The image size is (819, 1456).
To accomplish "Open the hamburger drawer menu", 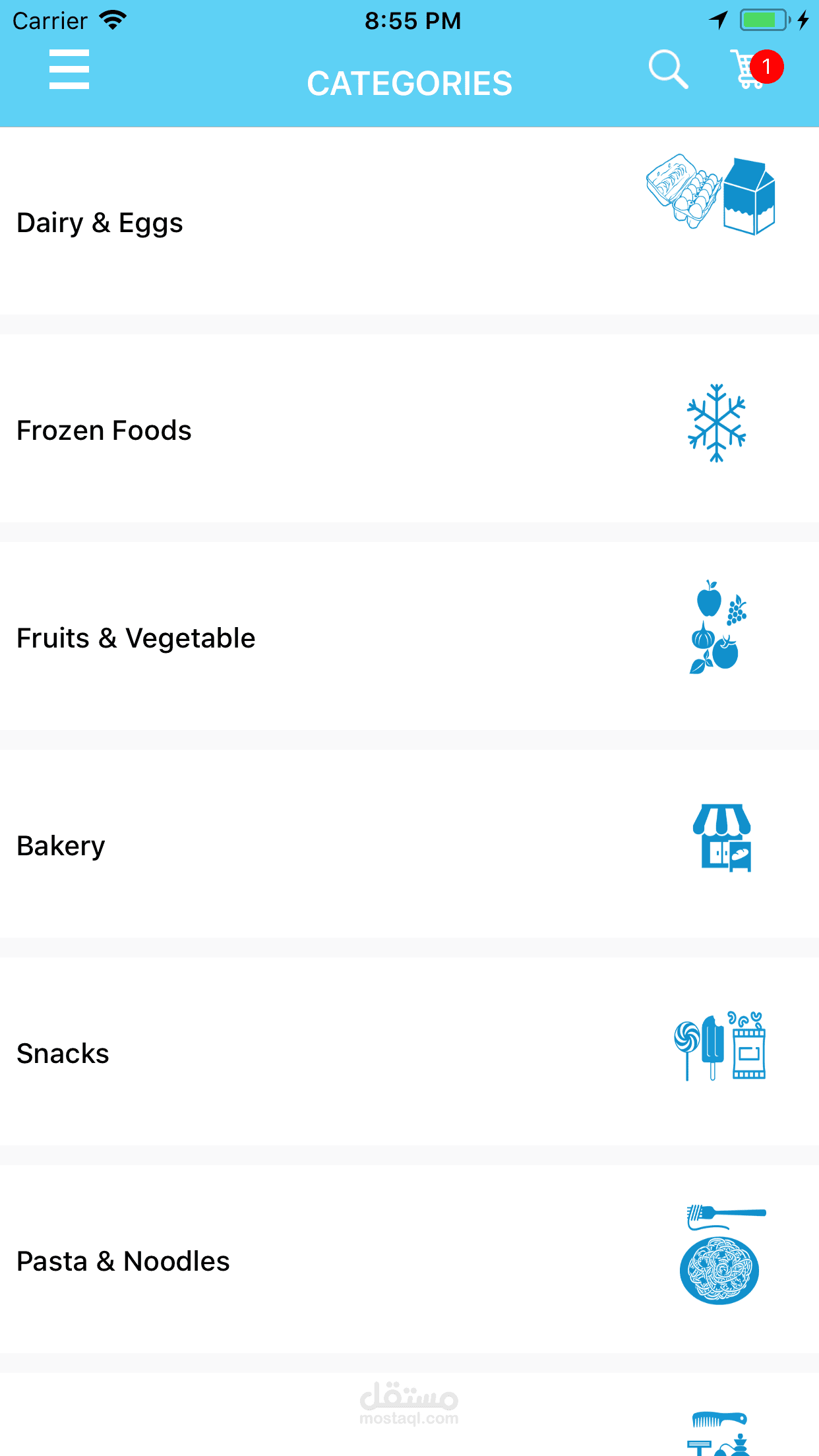I will pyautogui.click(x=69, y=69).
